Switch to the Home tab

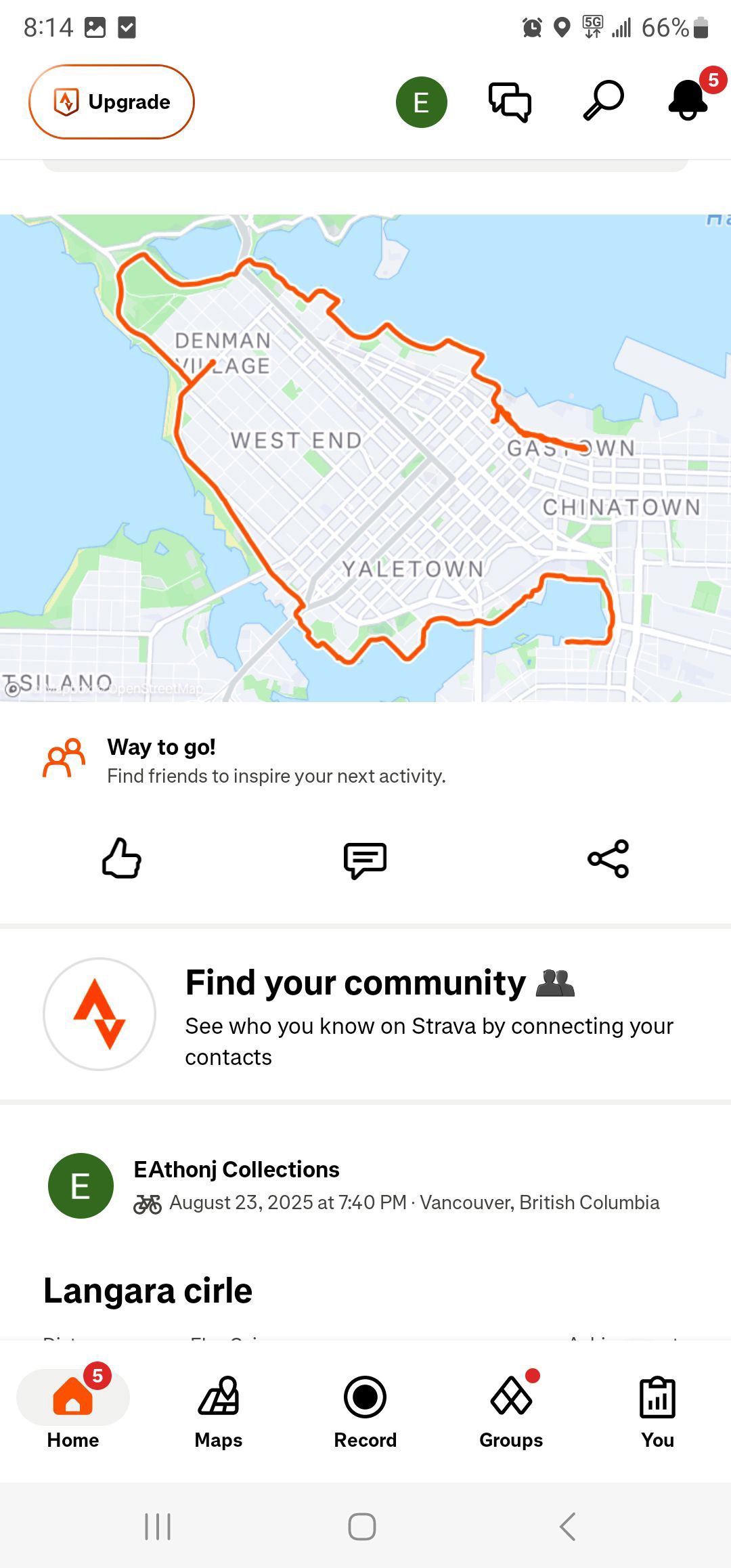click(73, 1408)
